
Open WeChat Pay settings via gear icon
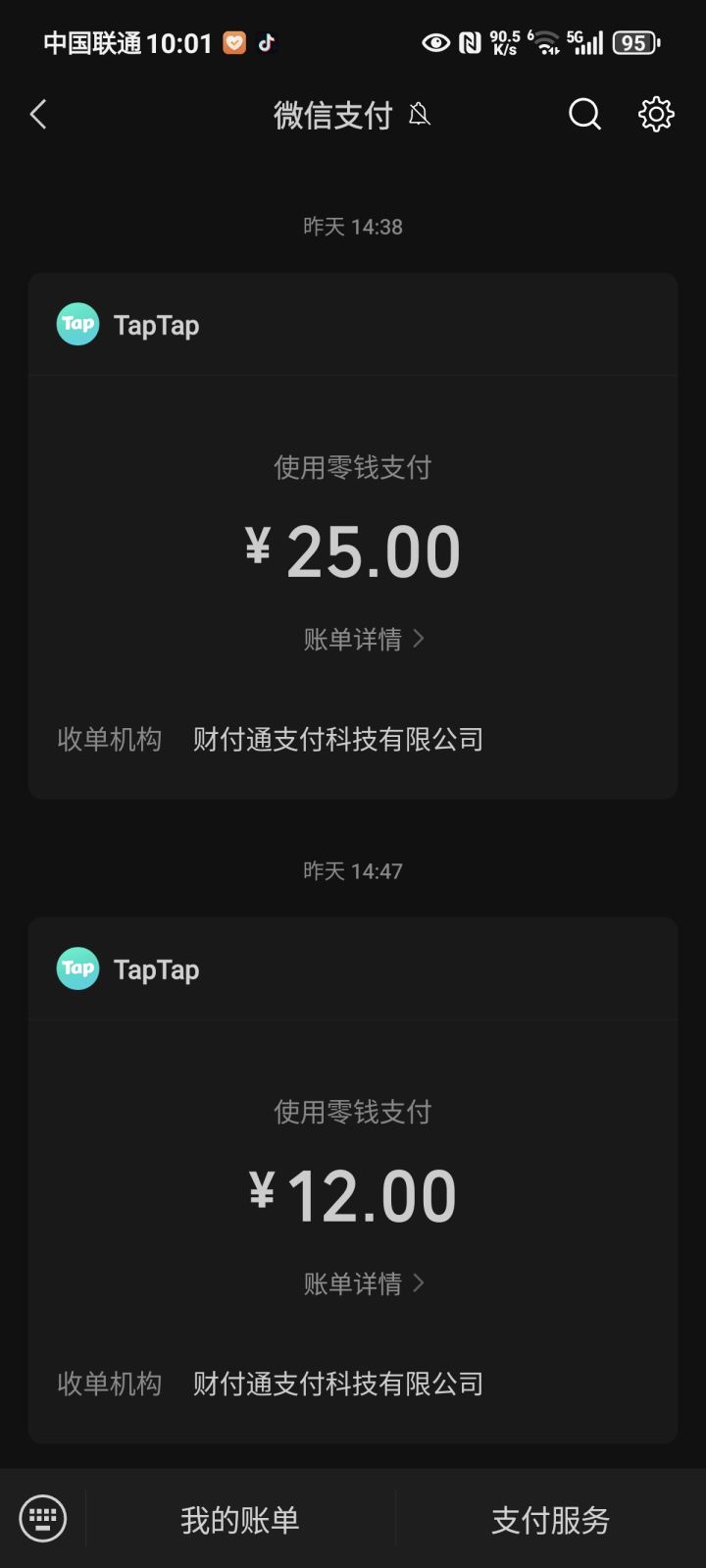[655, 114]
